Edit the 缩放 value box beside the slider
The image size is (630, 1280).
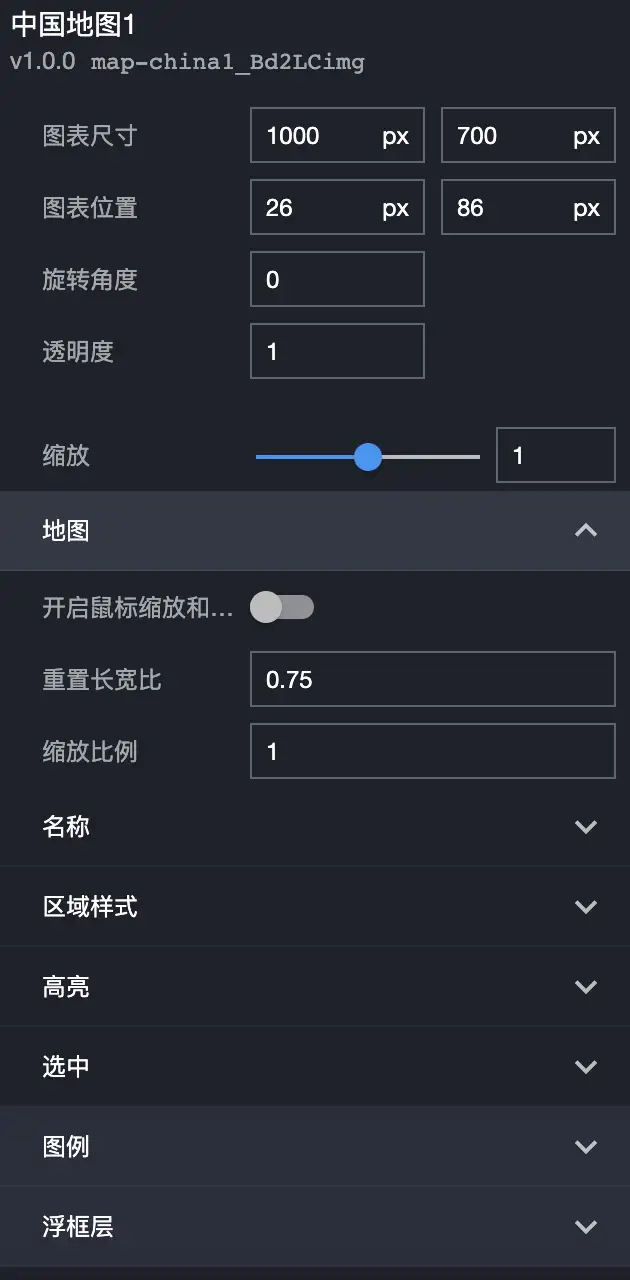tap(555, 456)
